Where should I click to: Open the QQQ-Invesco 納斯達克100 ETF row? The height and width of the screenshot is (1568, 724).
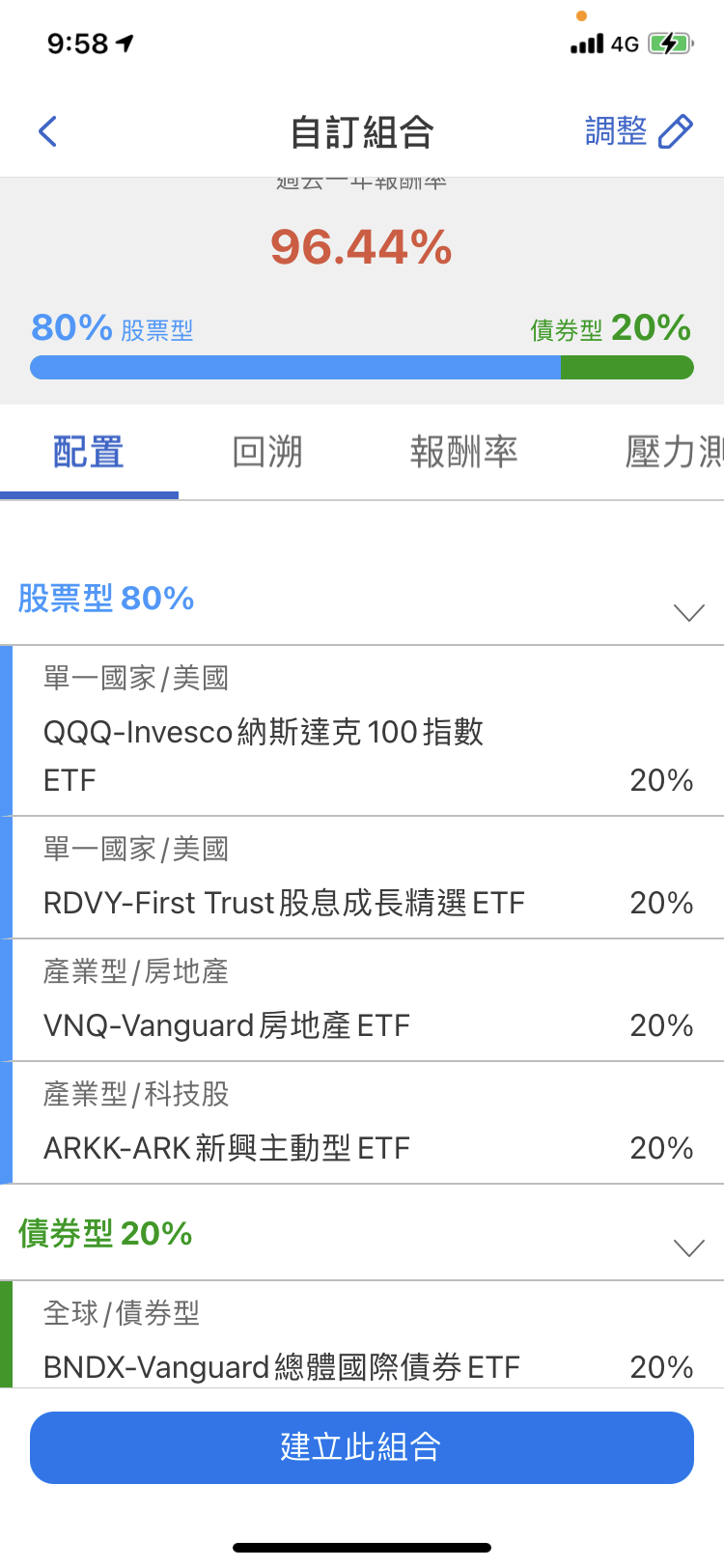[x=367, y=732]
